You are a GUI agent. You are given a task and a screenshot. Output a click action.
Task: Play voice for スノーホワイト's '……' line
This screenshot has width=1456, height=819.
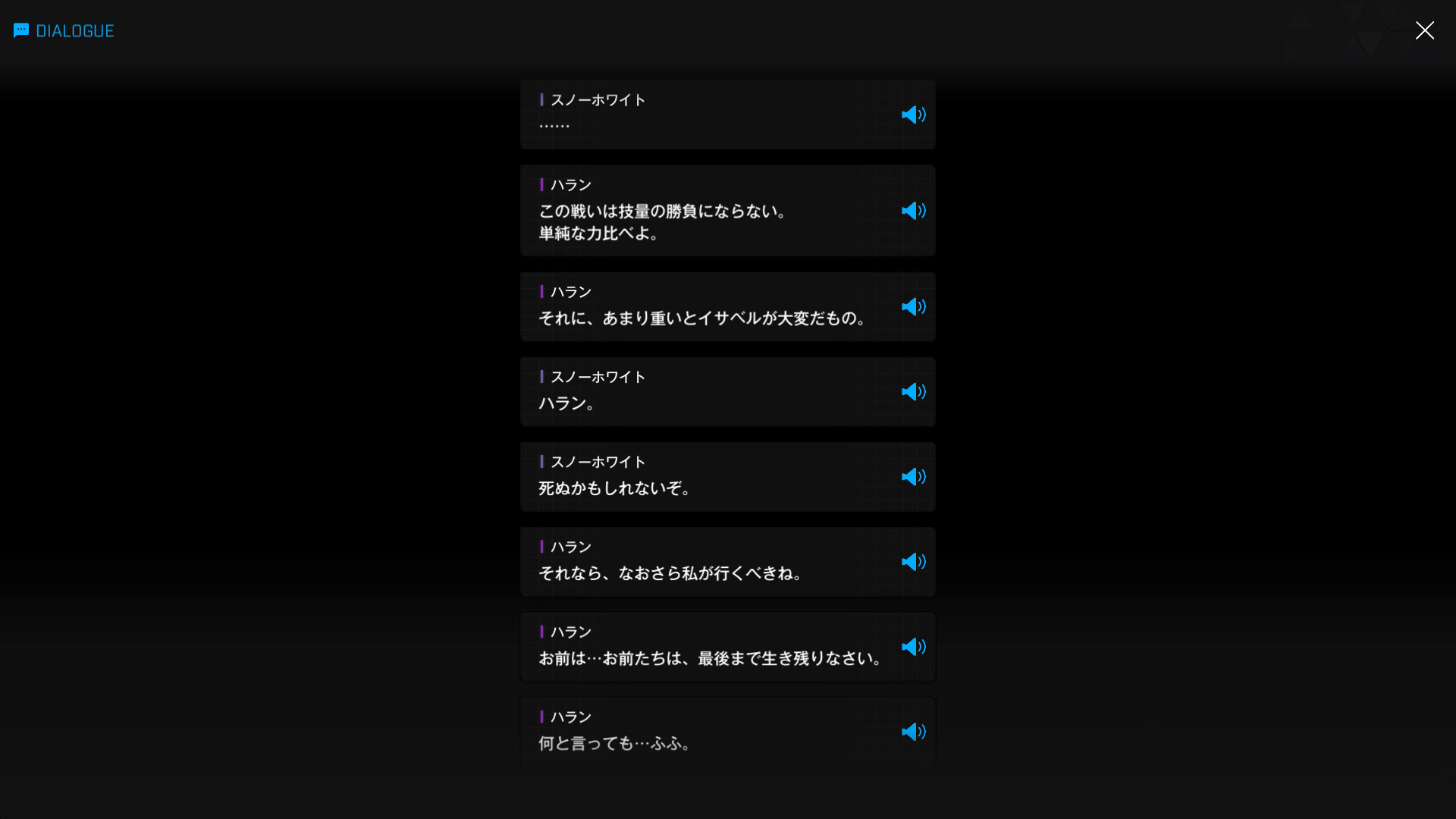tap(913, 115)
